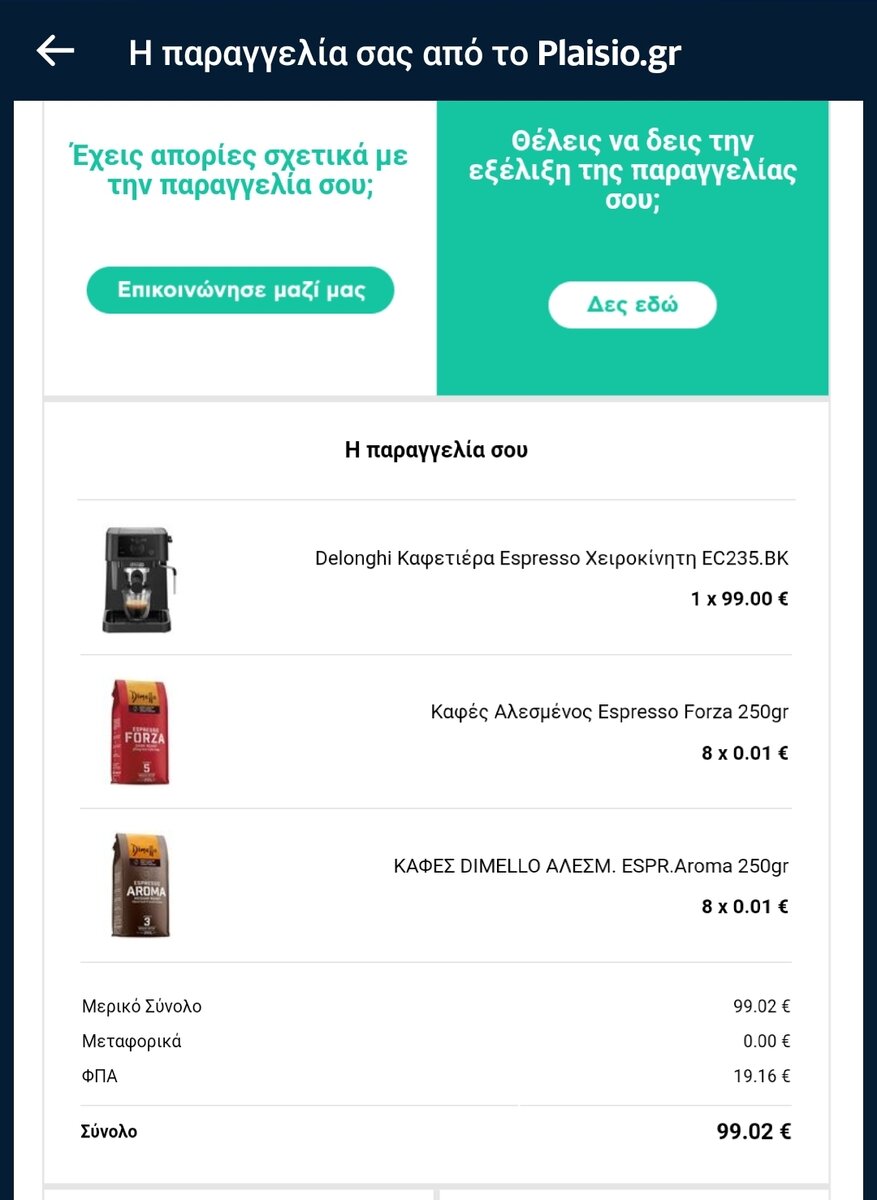Open the Espresso Forza 250gr coffee item
This screenshot has width=877, height=1200.
click(608, 712)
